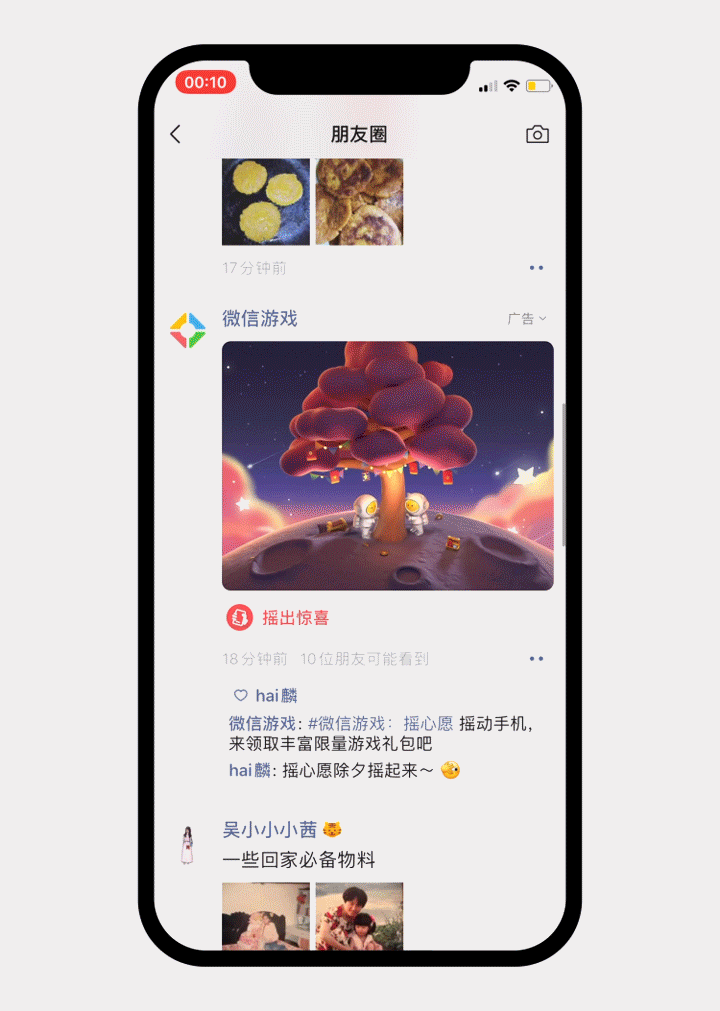Expand the 广告 dropdown menu
This screenshot has height=1011, width=720.
click(x=527, y=318)
